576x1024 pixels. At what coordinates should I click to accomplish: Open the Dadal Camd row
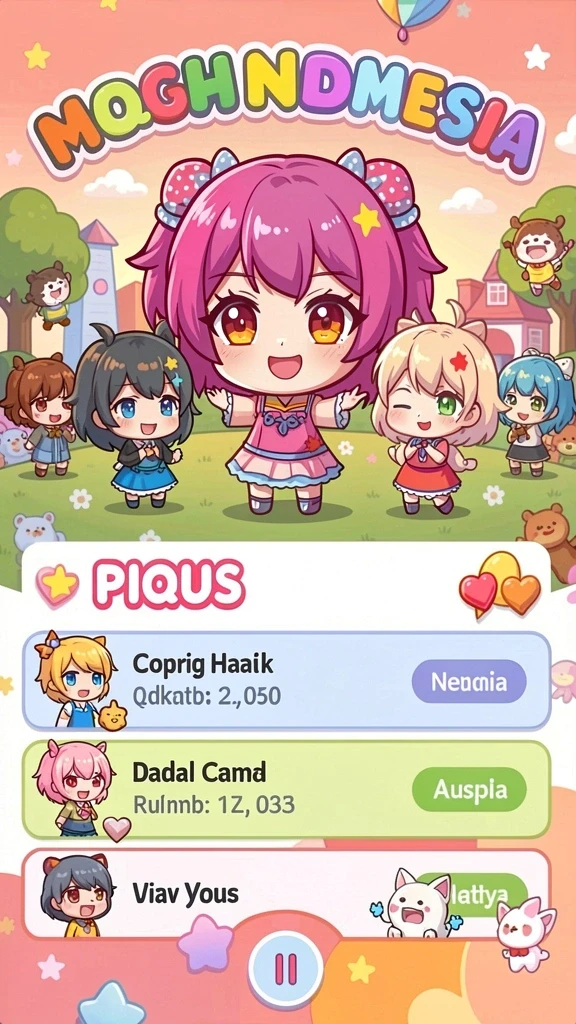point(287,790)
